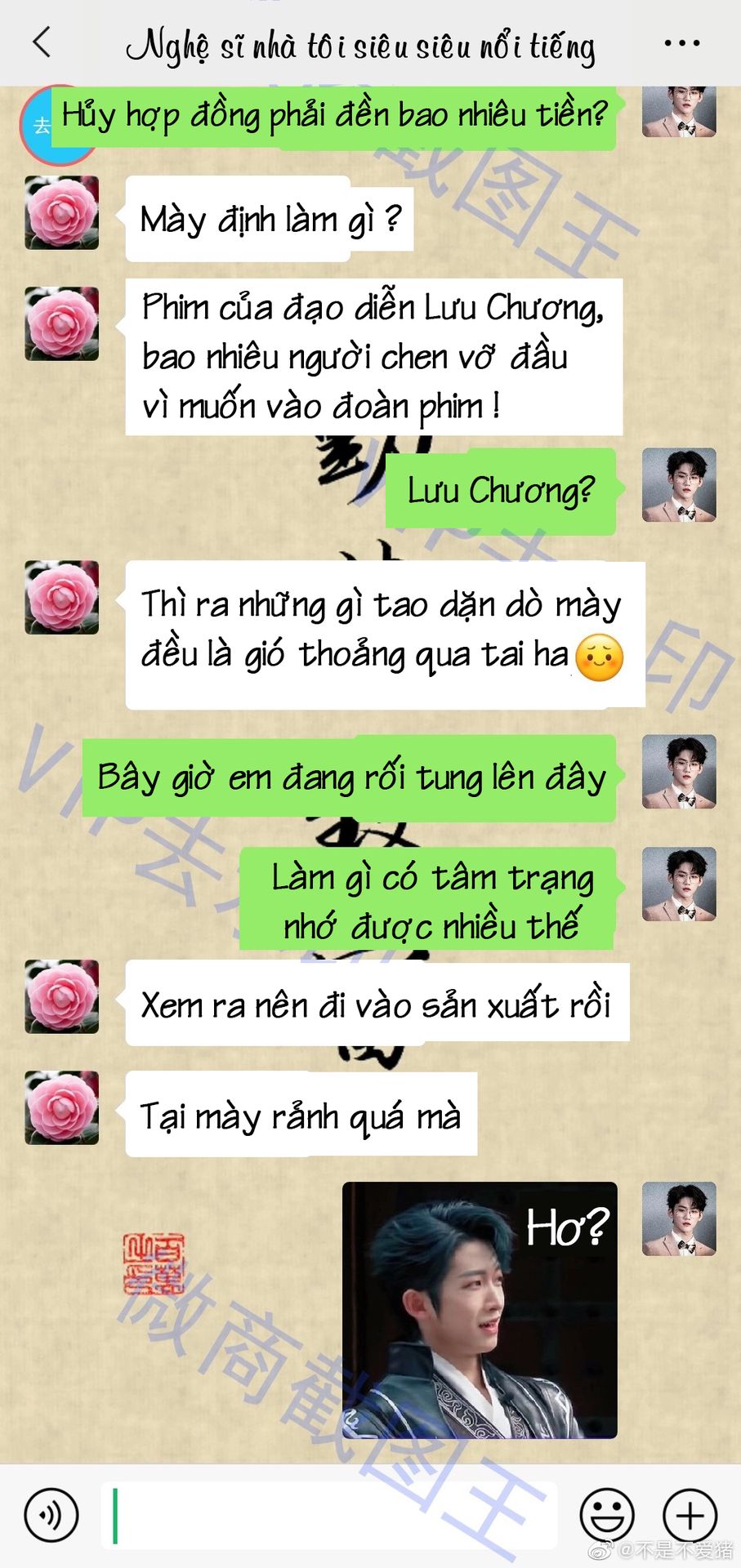Tap the avatar next to 'Lưu Chương?' message

(679, 485)
